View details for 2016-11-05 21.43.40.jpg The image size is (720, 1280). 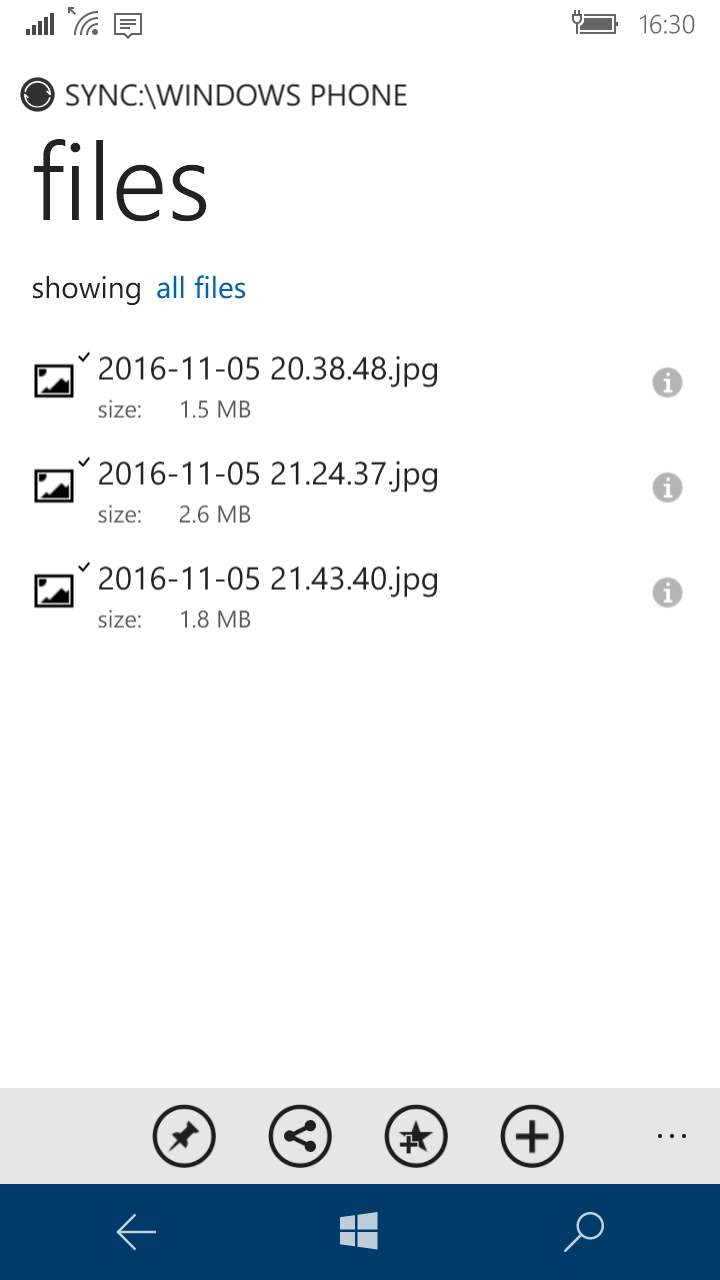[x=667, y=592]
